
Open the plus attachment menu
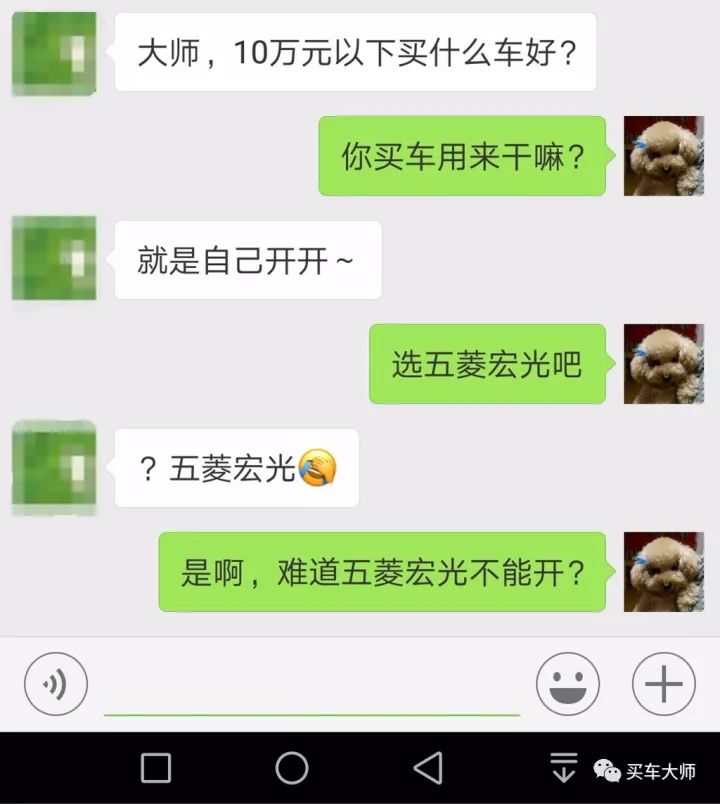(663, 684)
